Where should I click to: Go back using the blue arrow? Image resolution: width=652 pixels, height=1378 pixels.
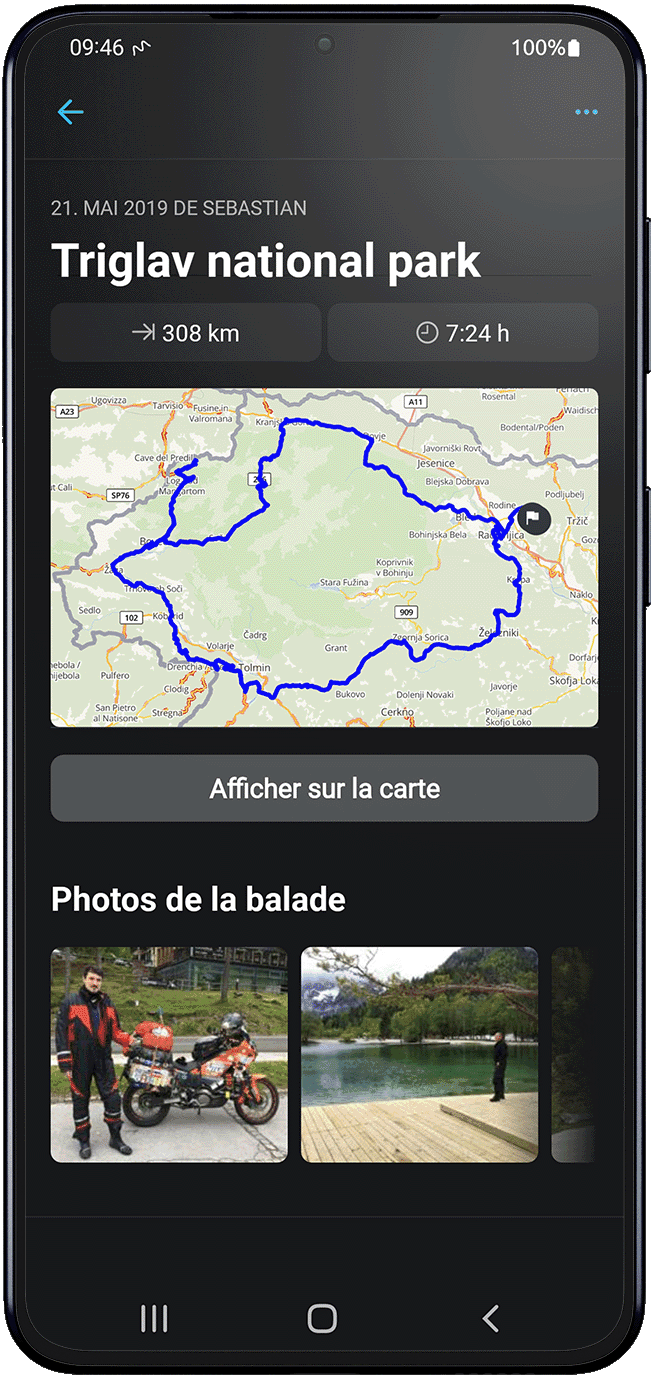70,112
